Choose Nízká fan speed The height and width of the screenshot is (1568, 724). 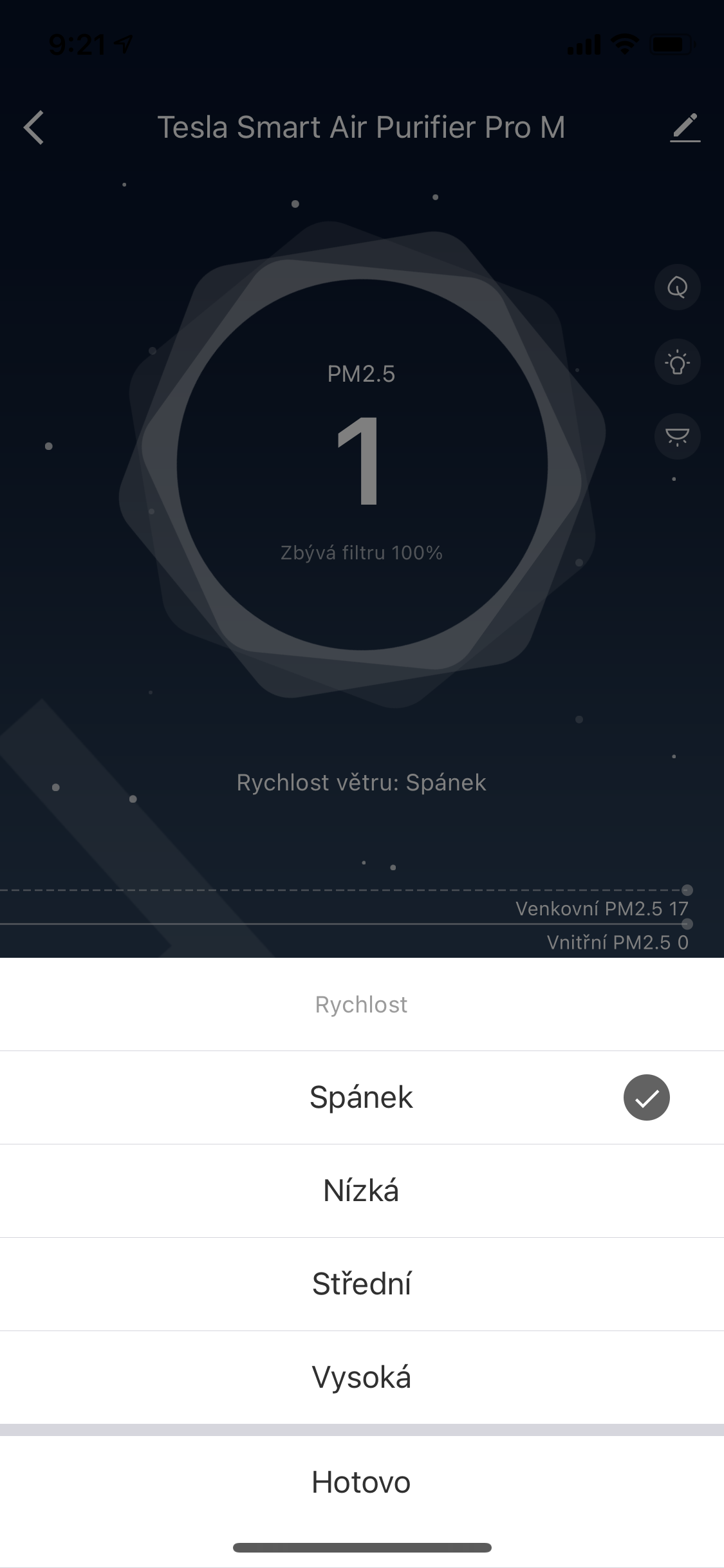click(361, 1191)
